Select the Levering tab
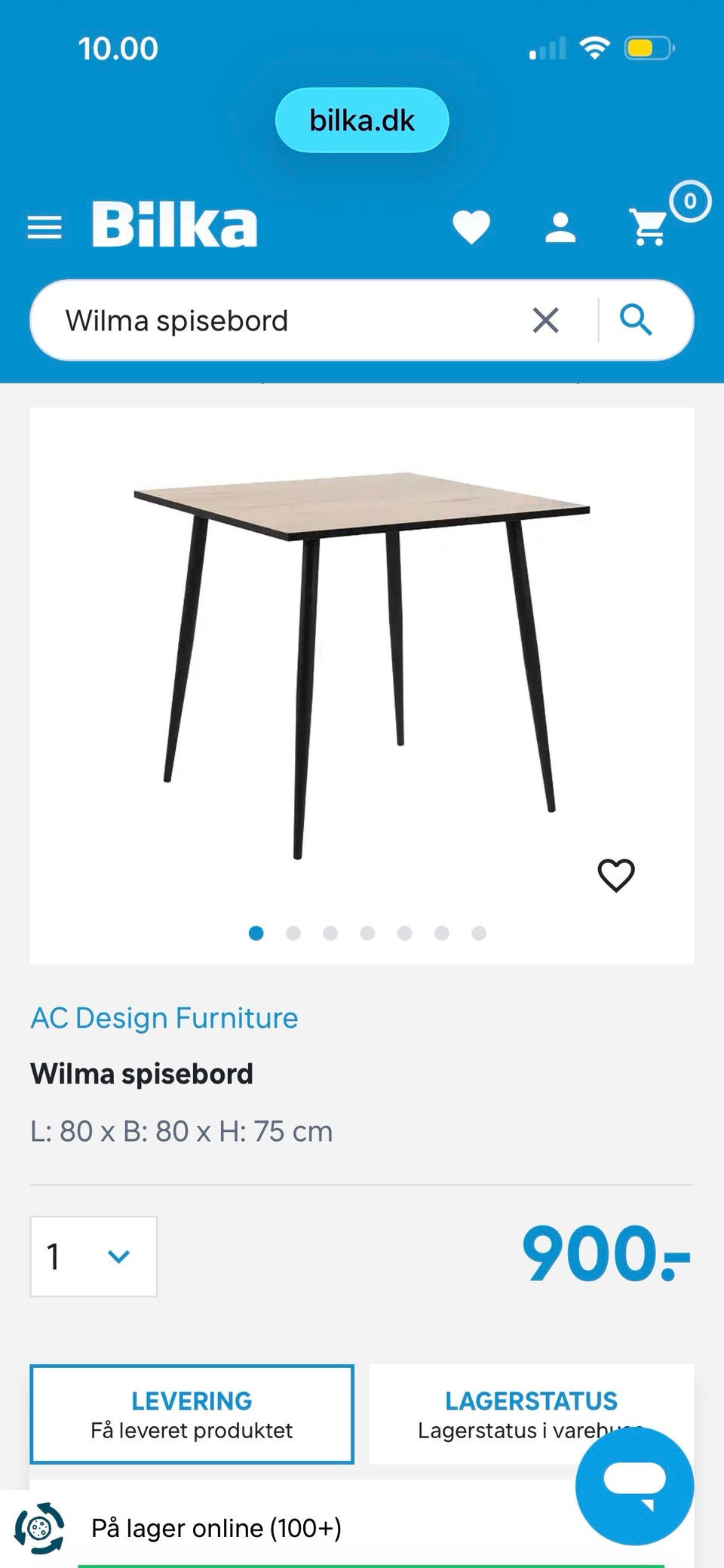This screenshot has height=1568, width=724. [192, 1414]
